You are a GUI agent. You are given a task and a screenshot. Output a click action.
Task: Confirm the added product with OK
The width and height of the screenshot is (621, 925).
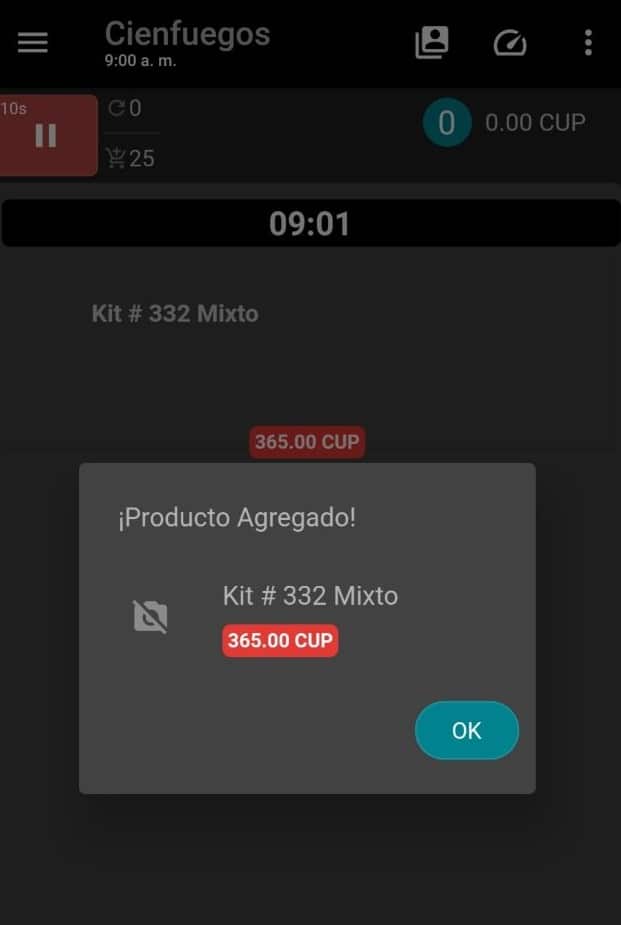pos(466,731)
